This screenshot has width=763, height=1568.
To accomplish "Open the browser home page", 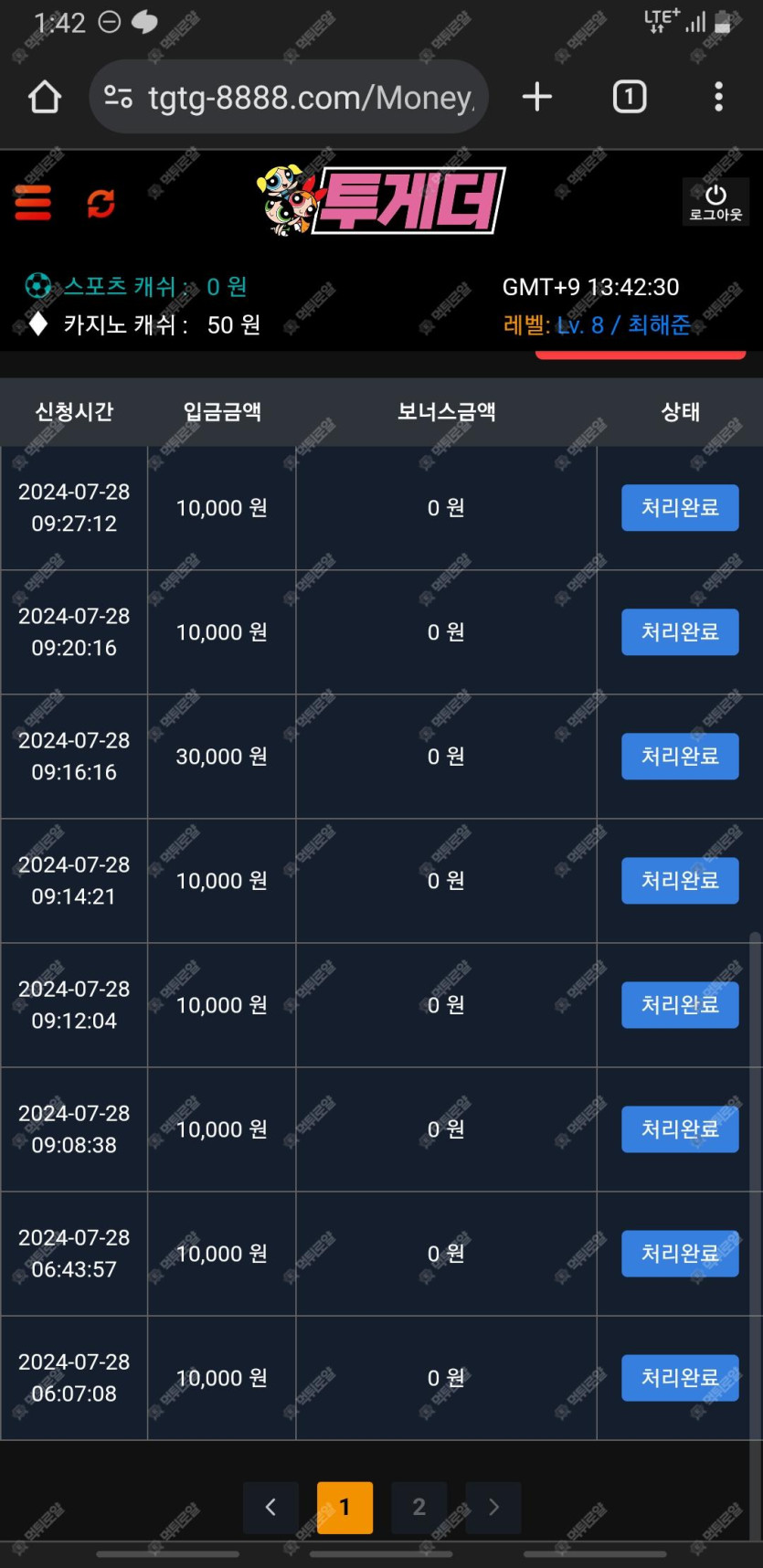I will tap(44, 97).
